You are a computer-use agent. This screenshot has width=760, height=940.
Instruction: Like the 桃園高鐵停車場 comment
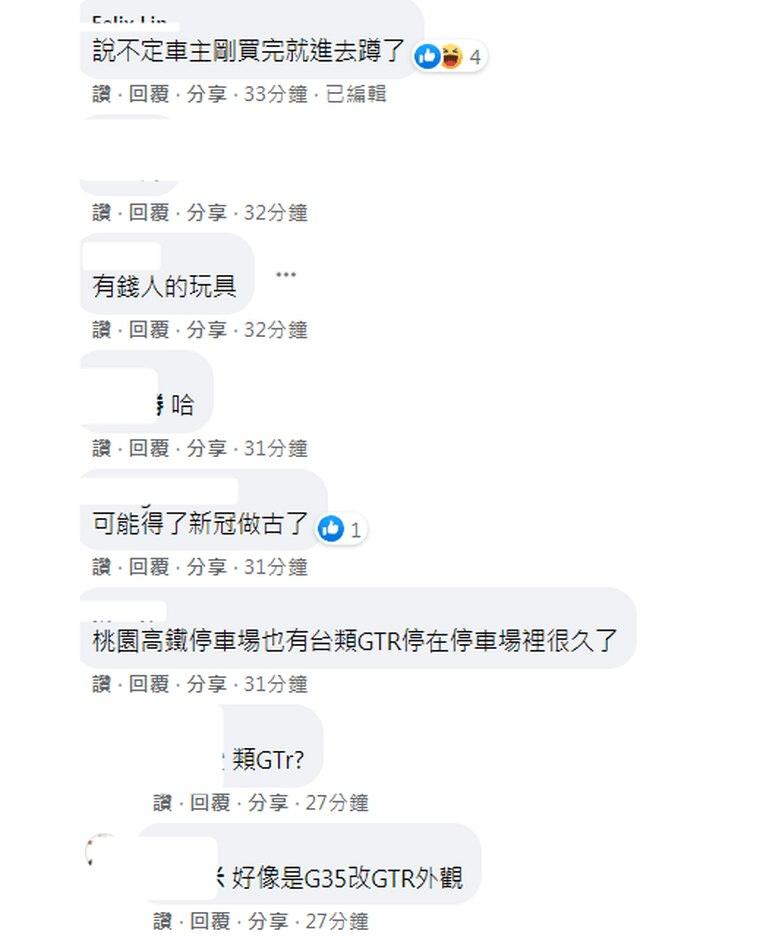click(101, 684)
